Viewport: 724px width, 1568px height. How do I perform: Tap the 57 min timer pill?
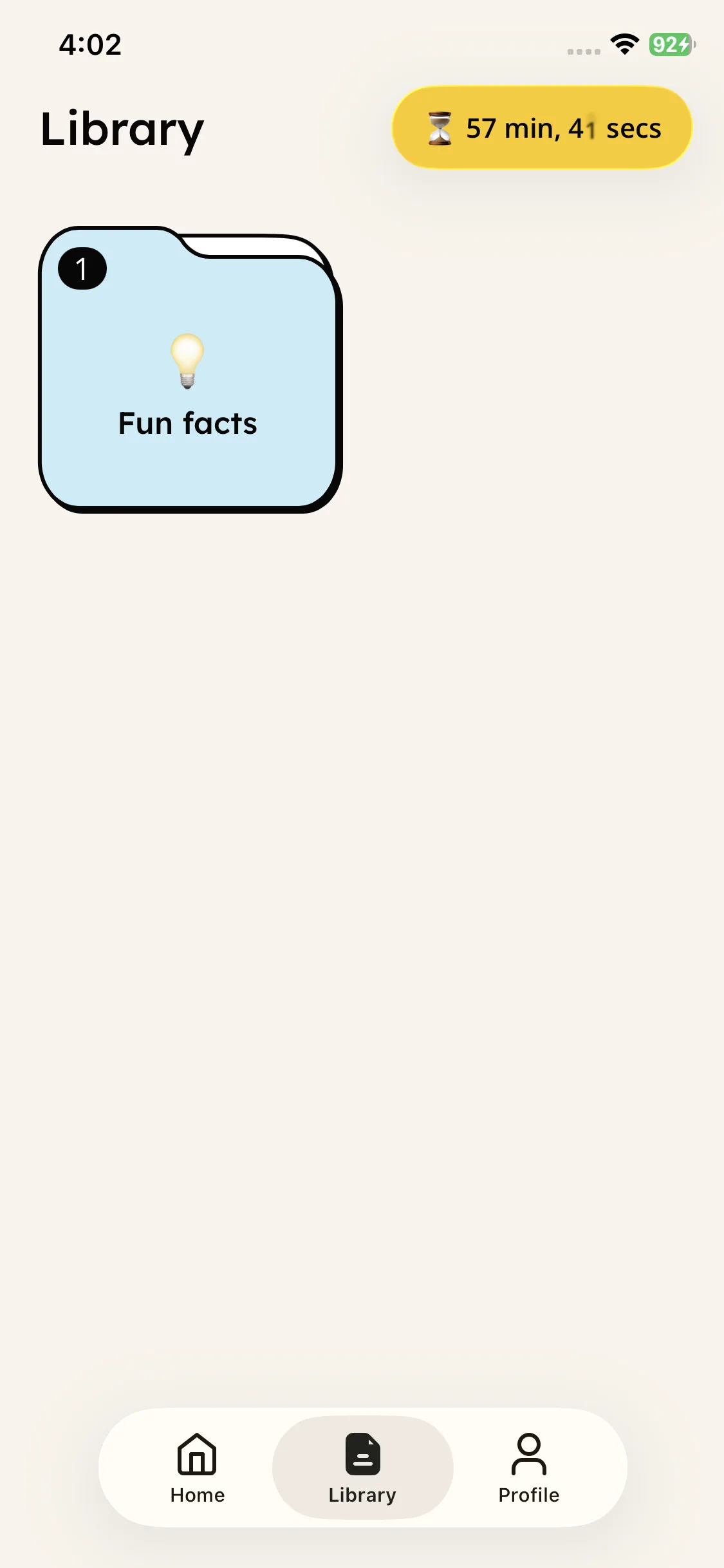pyautogui.click(x=542, y=128)
